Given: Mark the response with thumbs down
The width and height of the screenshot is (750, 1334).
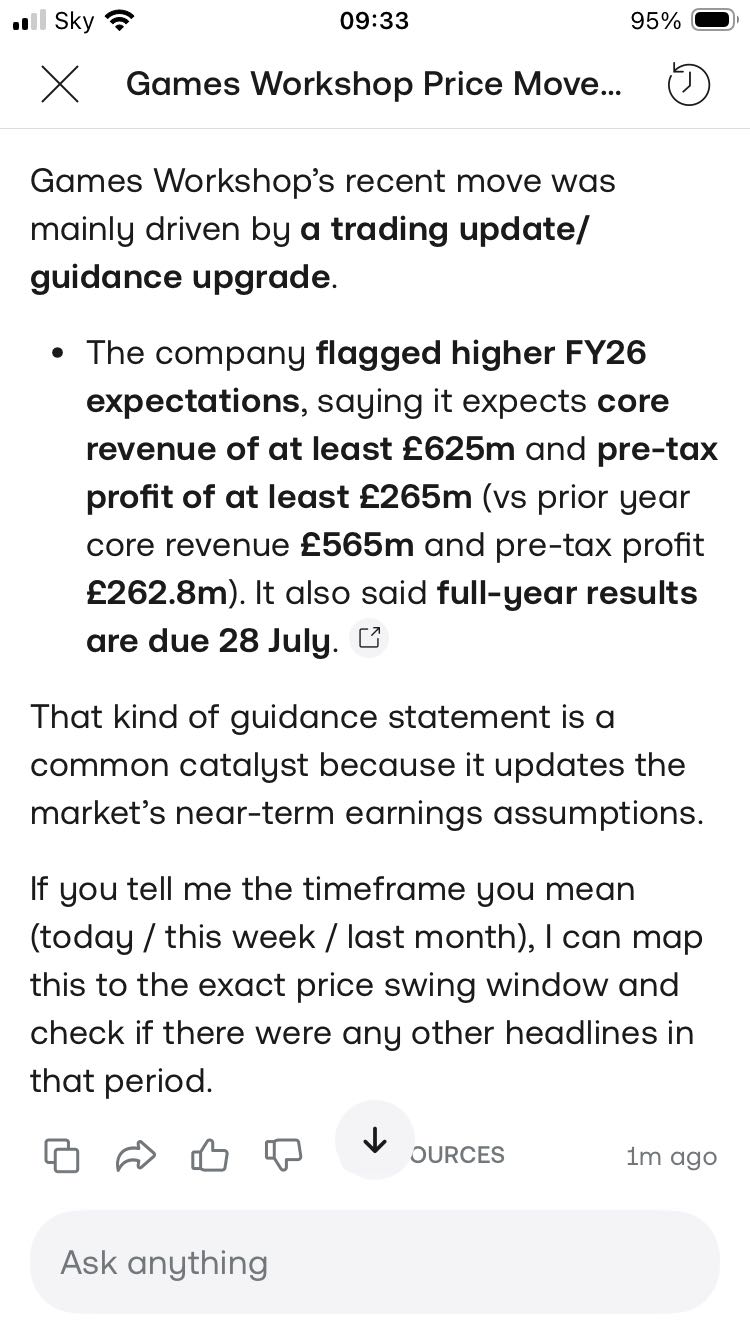Looking at the screenshot, I should pos(283,1156).
